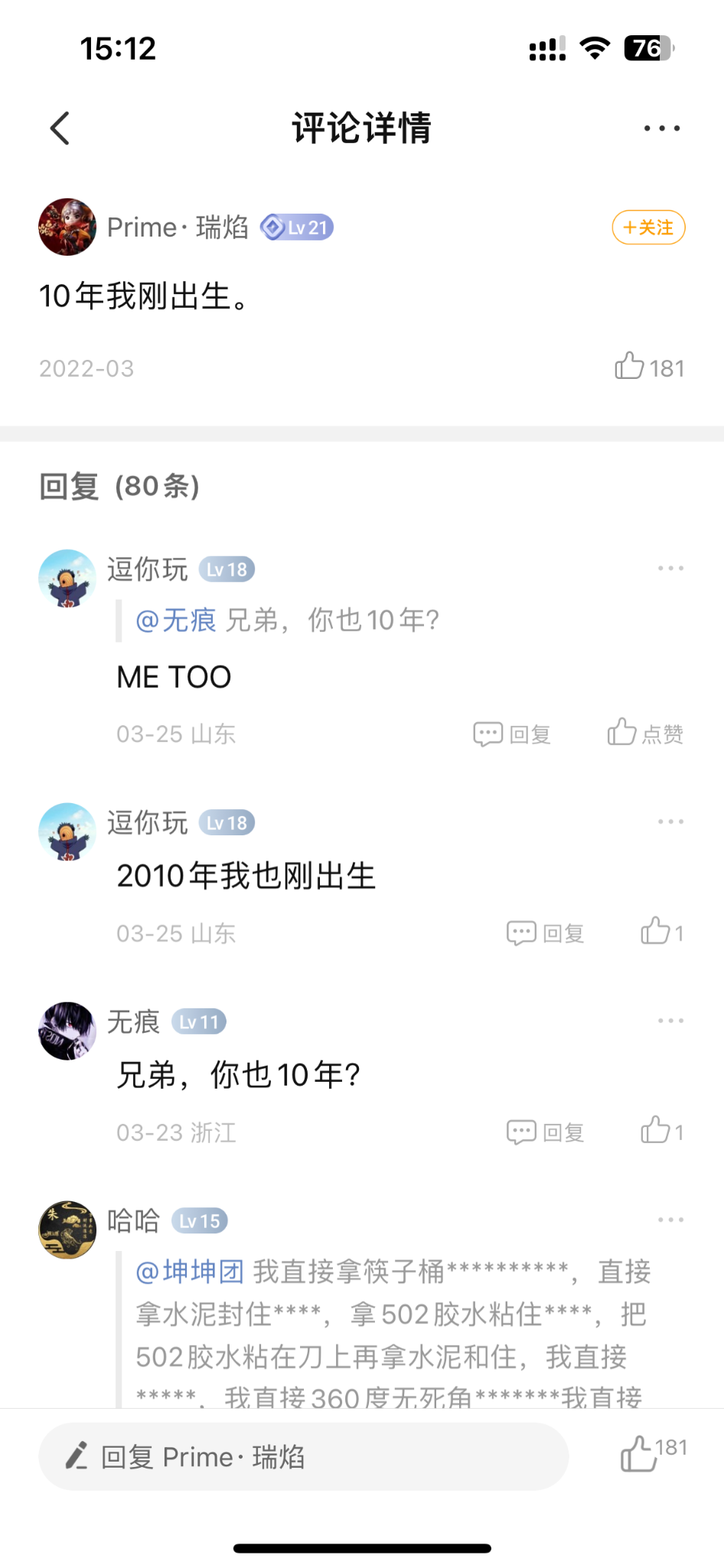Open more options on the ME TOO reply
Viewport: 724px width, 1568px height.
(x=670, y=569)
